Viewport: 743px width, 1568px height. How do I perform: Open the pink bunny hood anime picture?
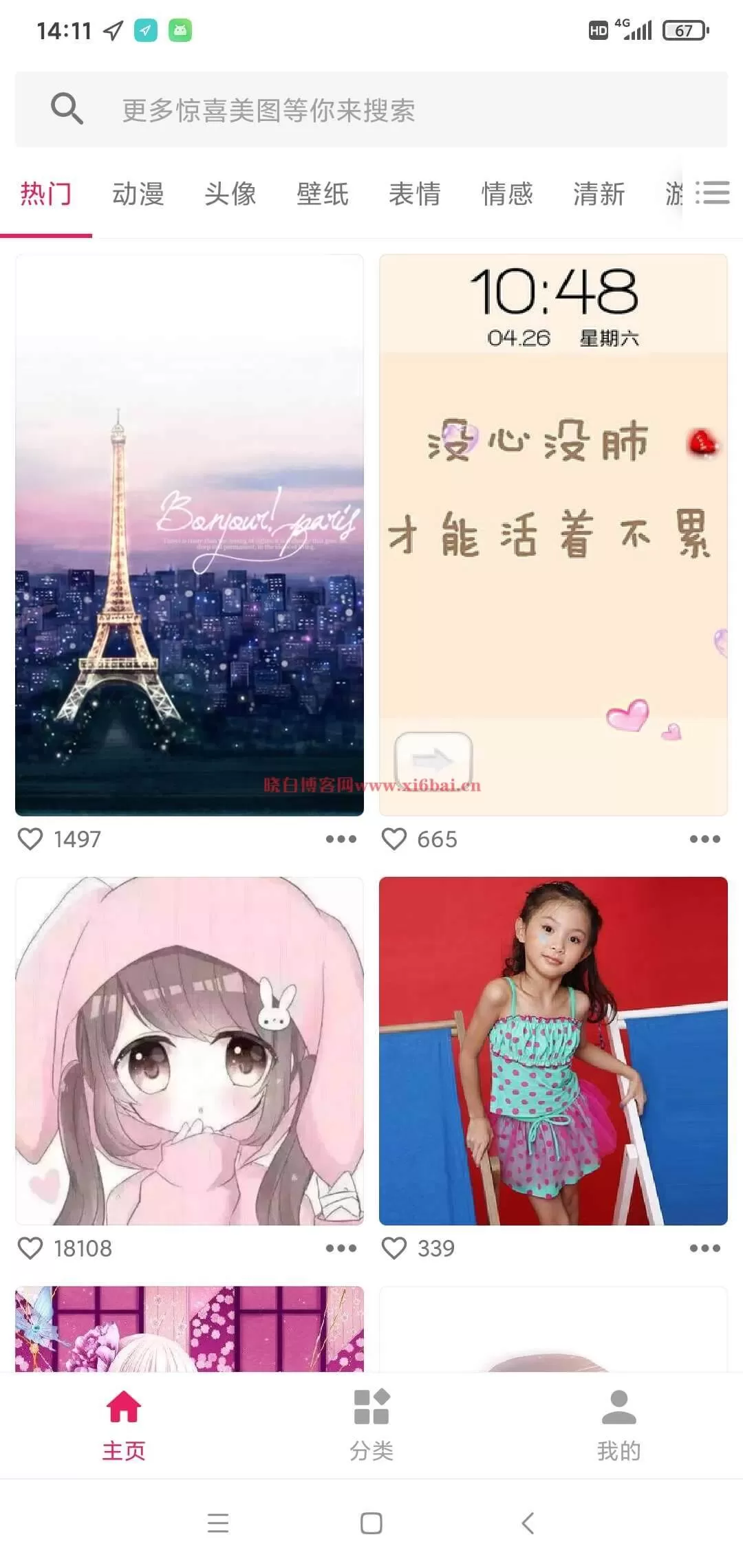point(189,1051)
